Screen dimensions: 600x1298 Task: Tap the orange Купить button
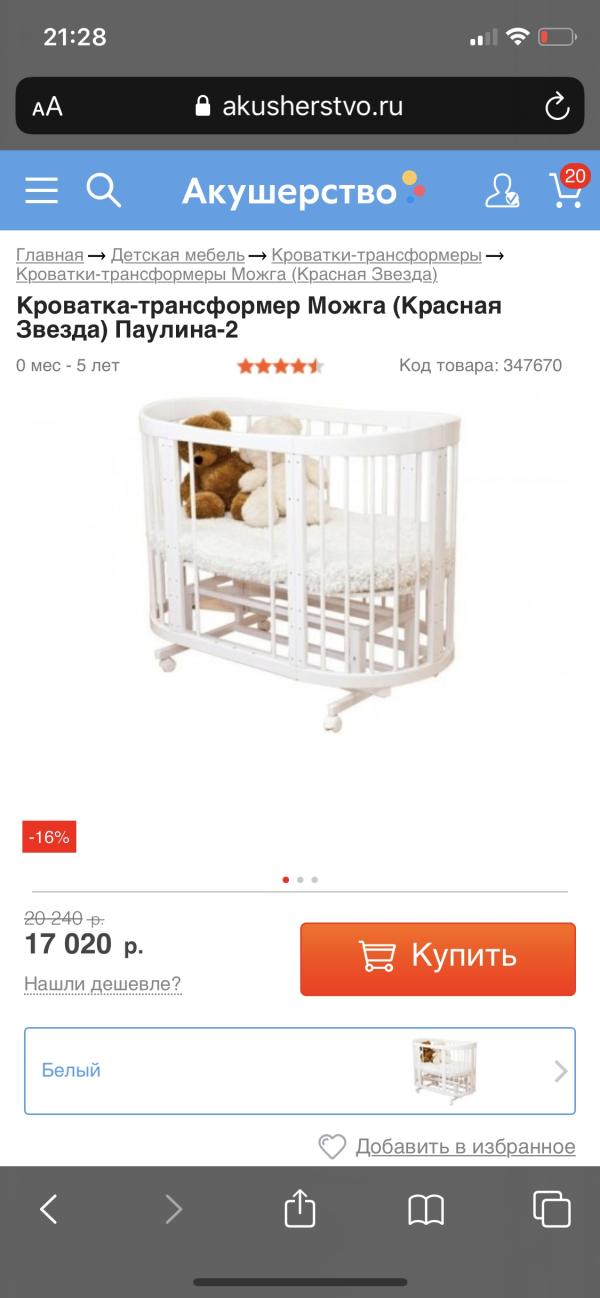[438, 958]
